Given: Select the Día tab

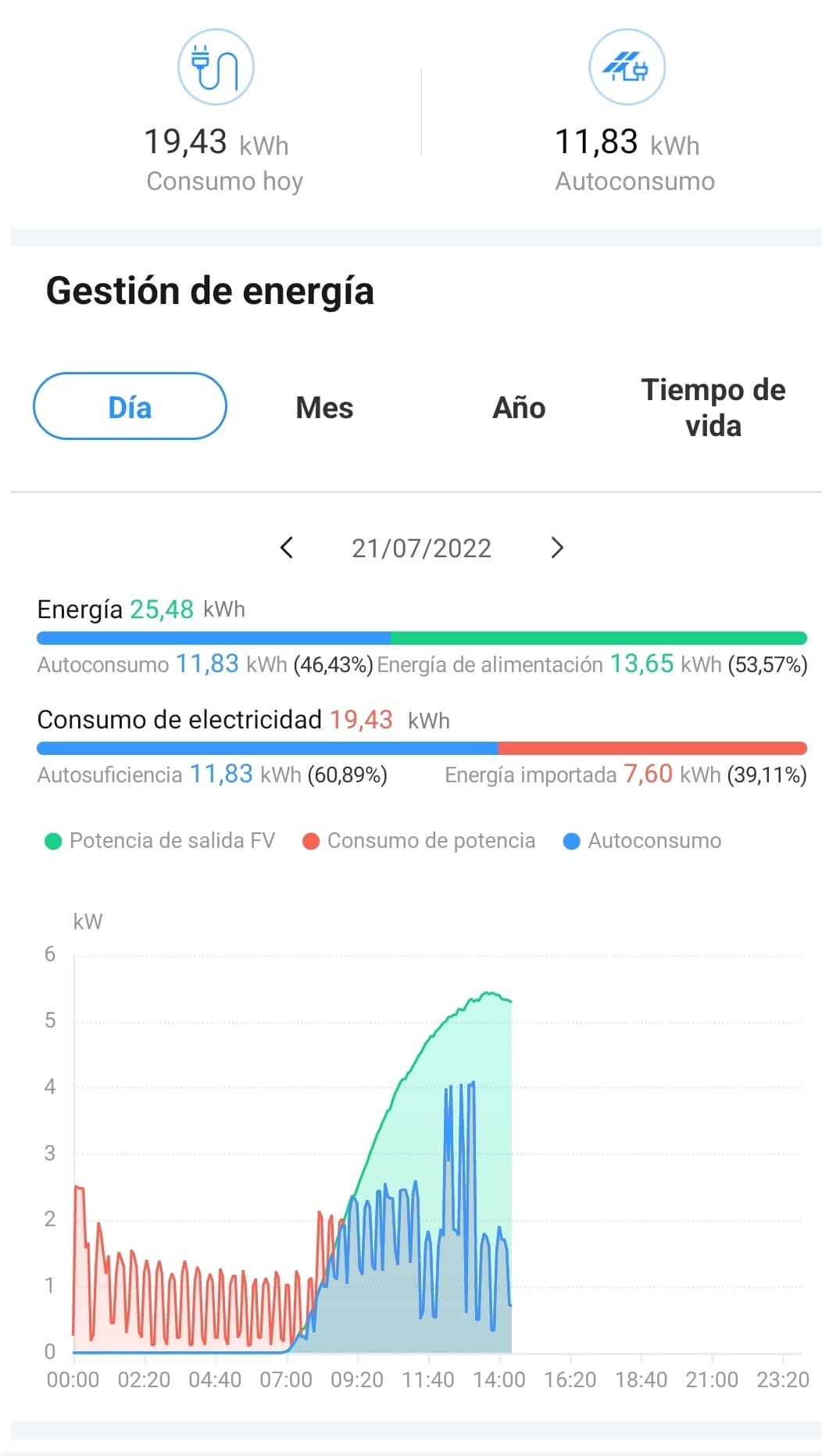Looking at the screenshot, I should pyautogui.click(x=130, y=406).
